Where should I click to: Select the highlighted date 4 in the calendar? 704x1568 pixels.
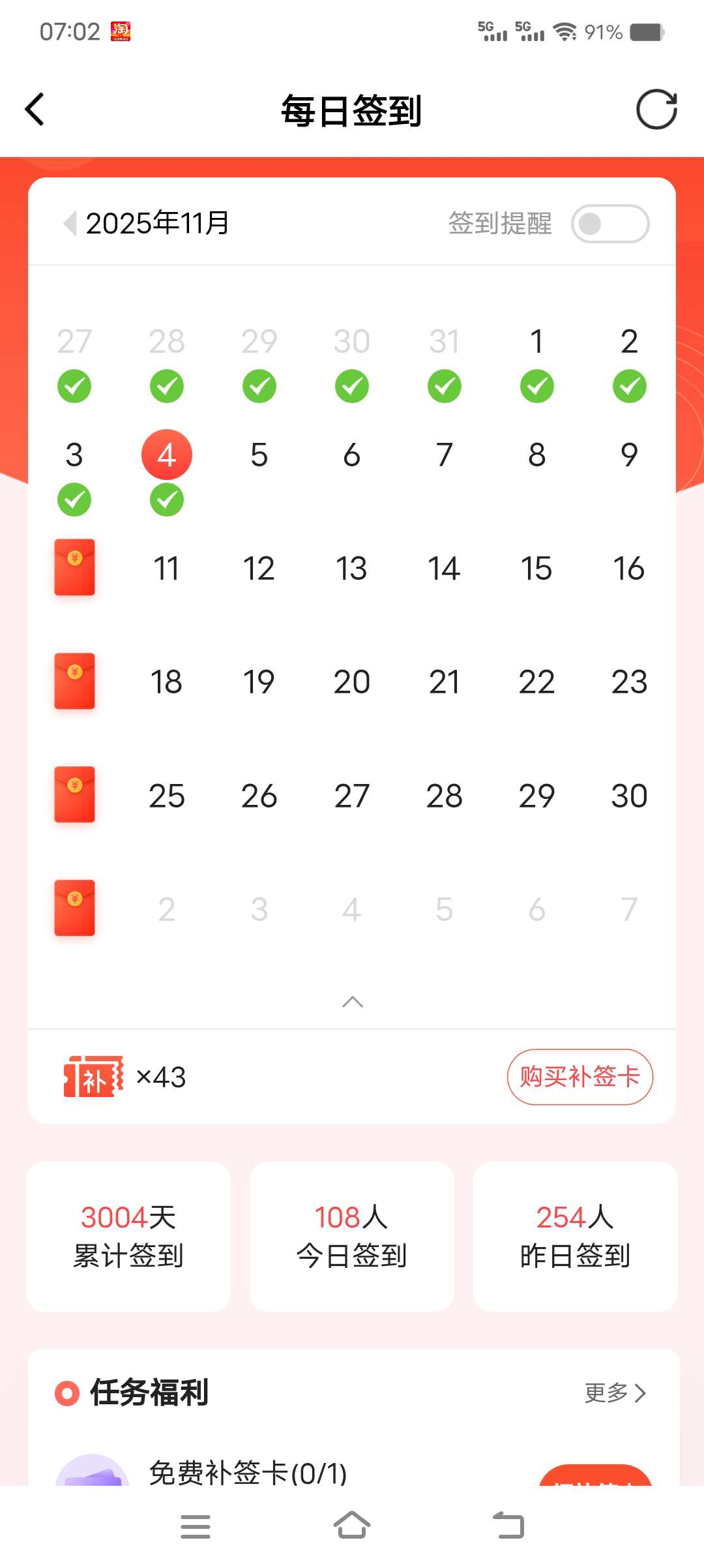166,455
